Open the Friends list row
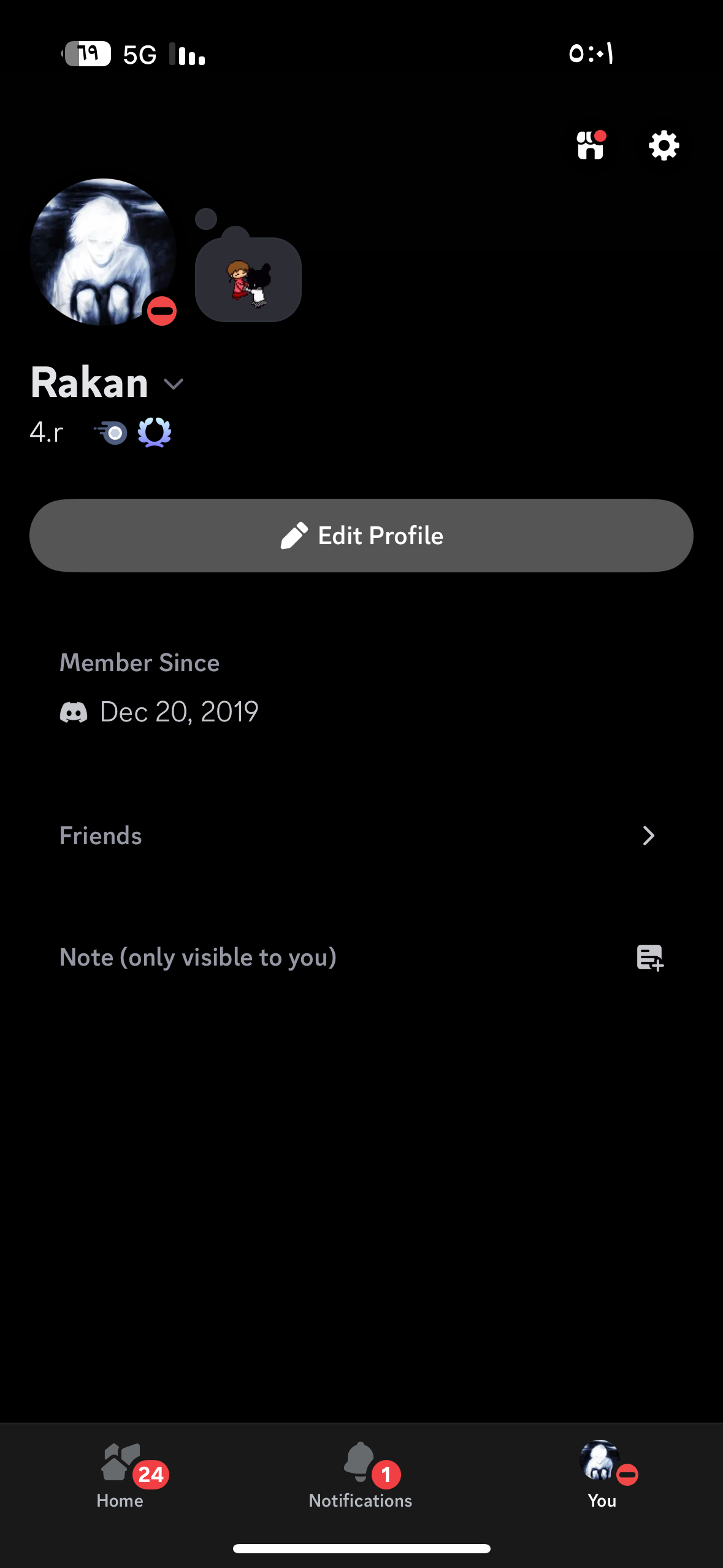The width and height of the screenshot is (723, 1568). [361, 836]
